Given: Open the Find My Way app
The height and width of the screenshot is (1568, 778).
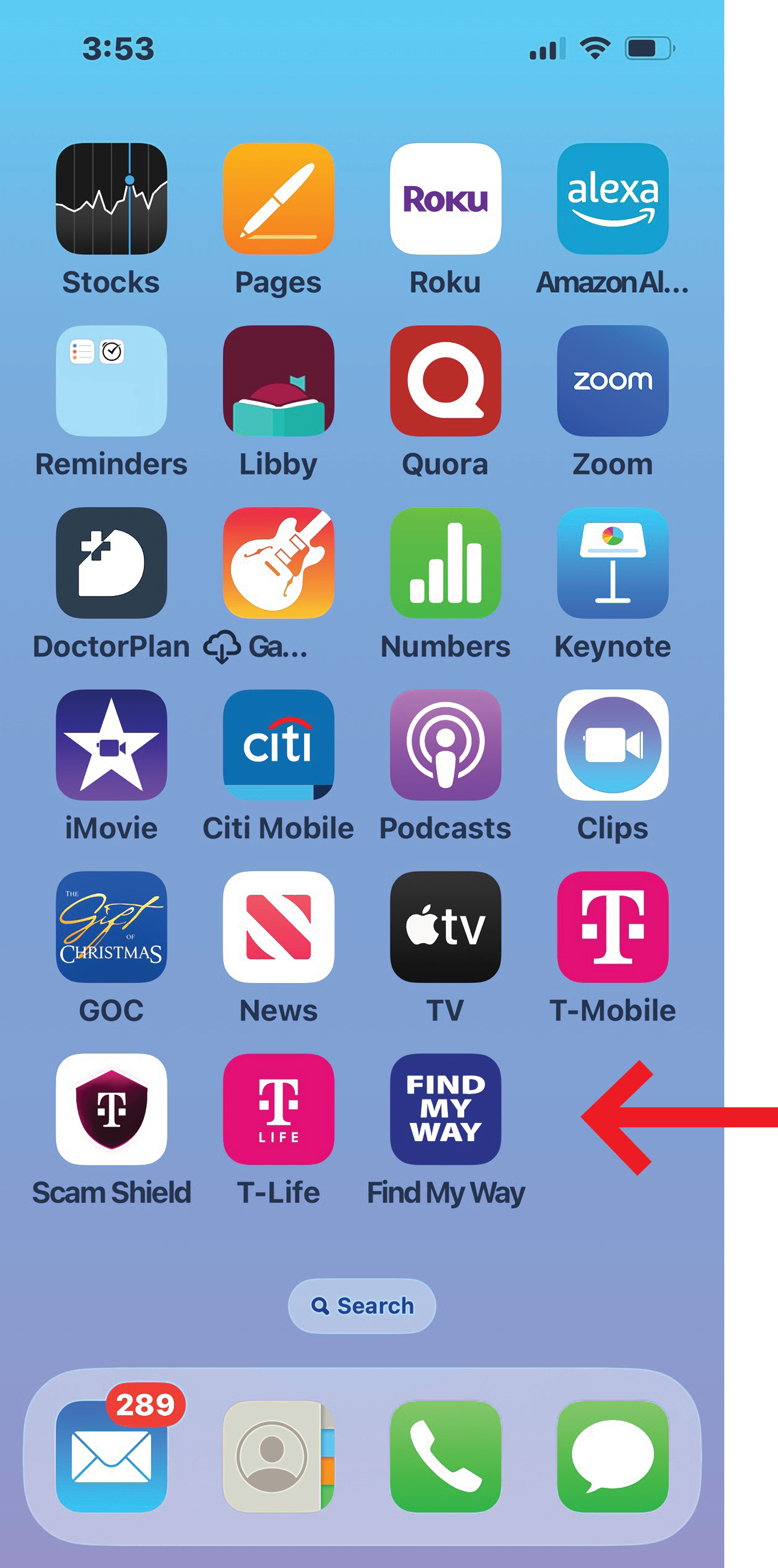Looking at the screenshot, I should point(445,1109).
